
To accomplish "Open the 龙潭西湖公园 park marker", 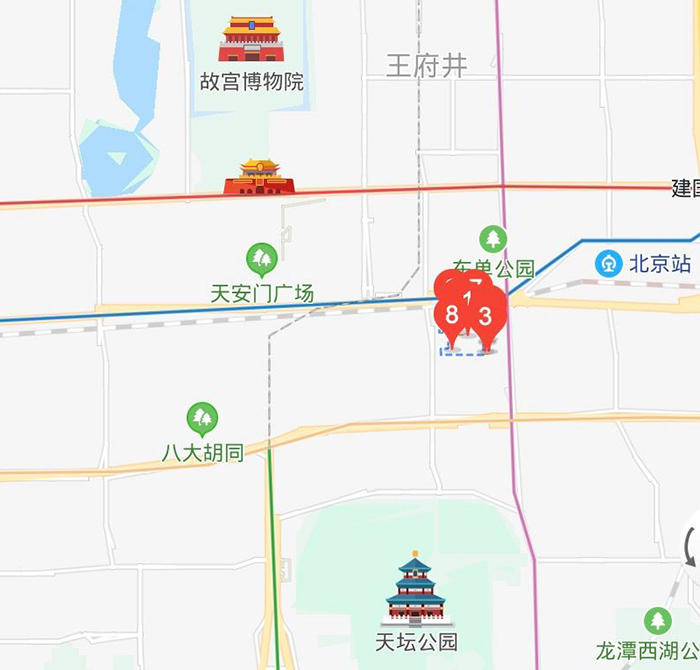I will (x=657, y=622).
